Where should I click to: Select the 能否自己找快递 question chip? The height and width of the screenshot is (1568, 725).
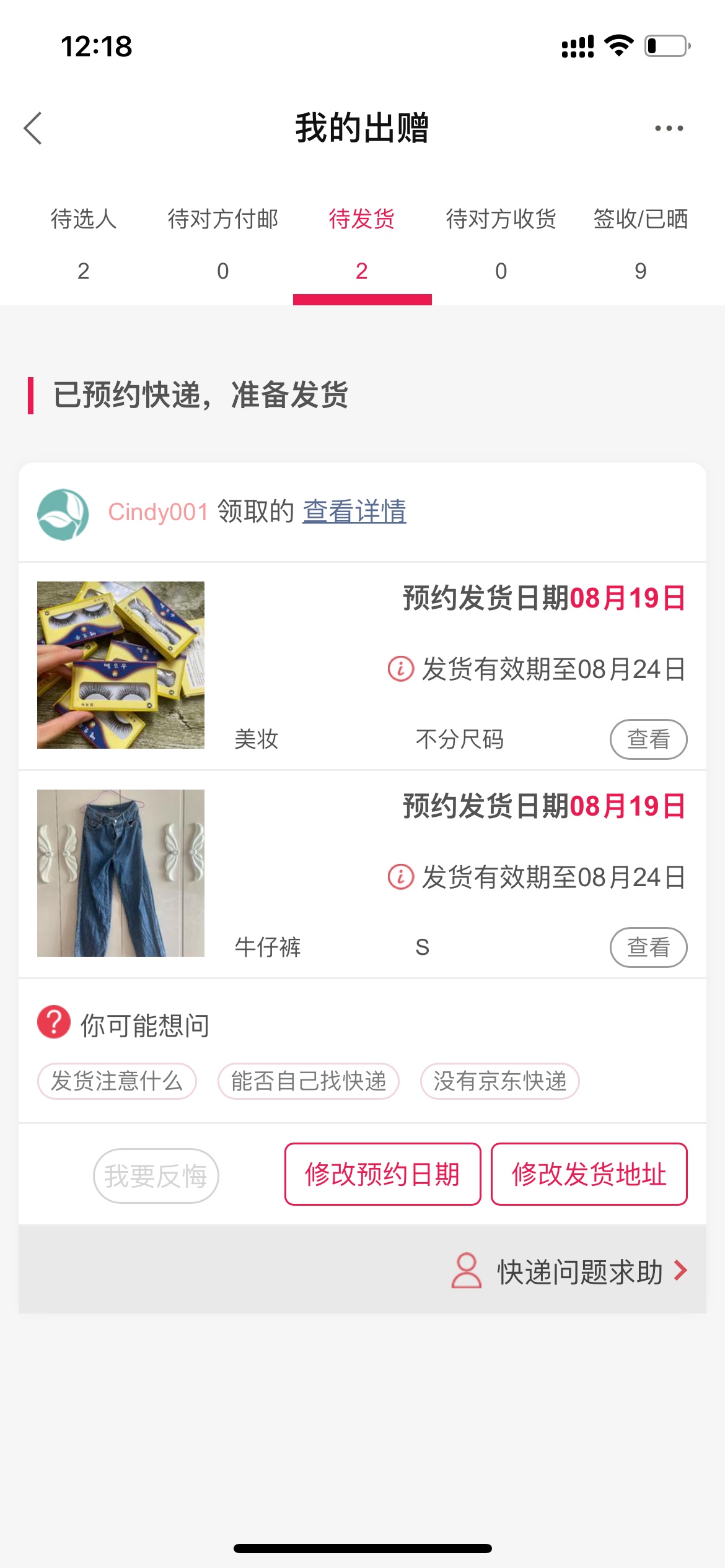[308, 1081]
